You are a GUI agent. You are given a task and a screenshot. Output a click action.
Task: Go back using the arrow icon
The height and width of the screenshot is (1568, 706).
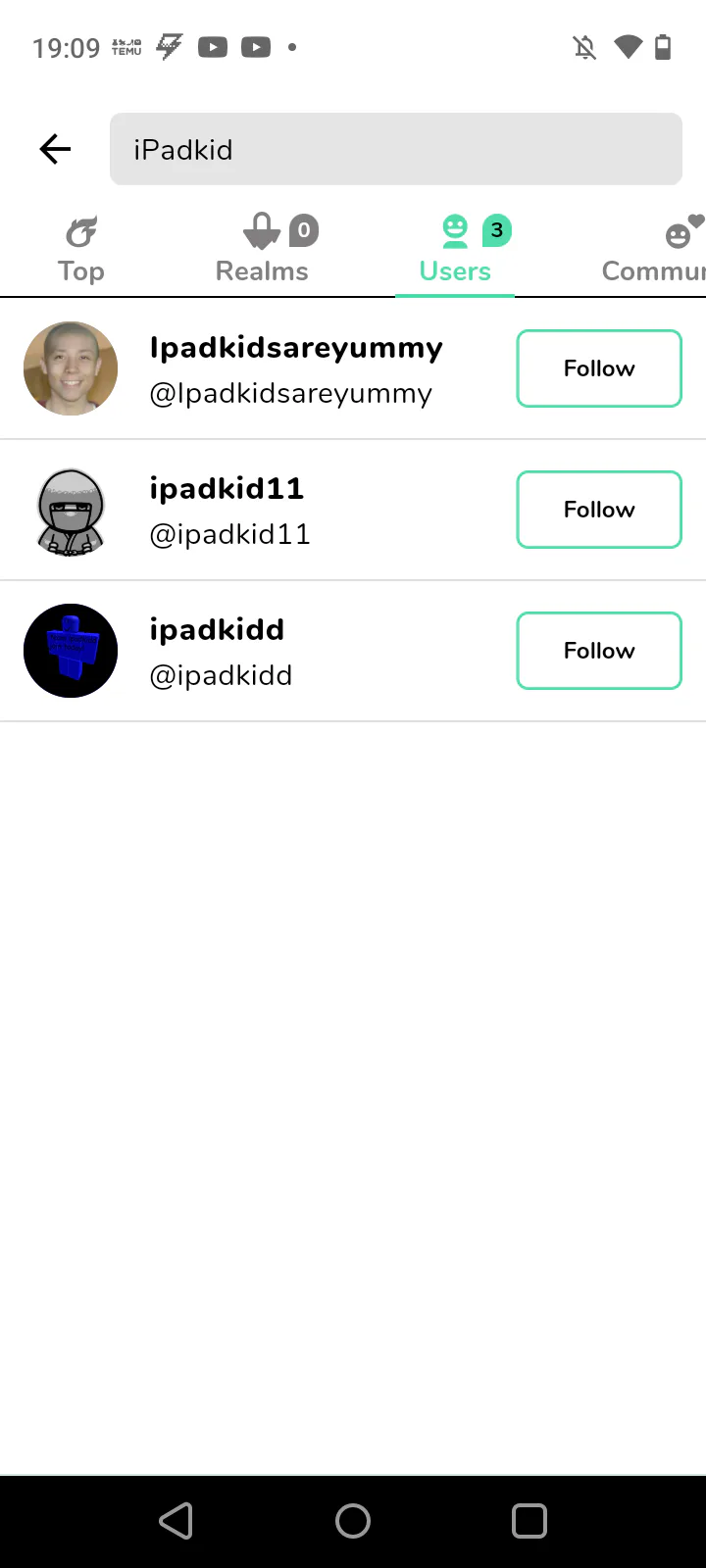(x=56, y=149)
